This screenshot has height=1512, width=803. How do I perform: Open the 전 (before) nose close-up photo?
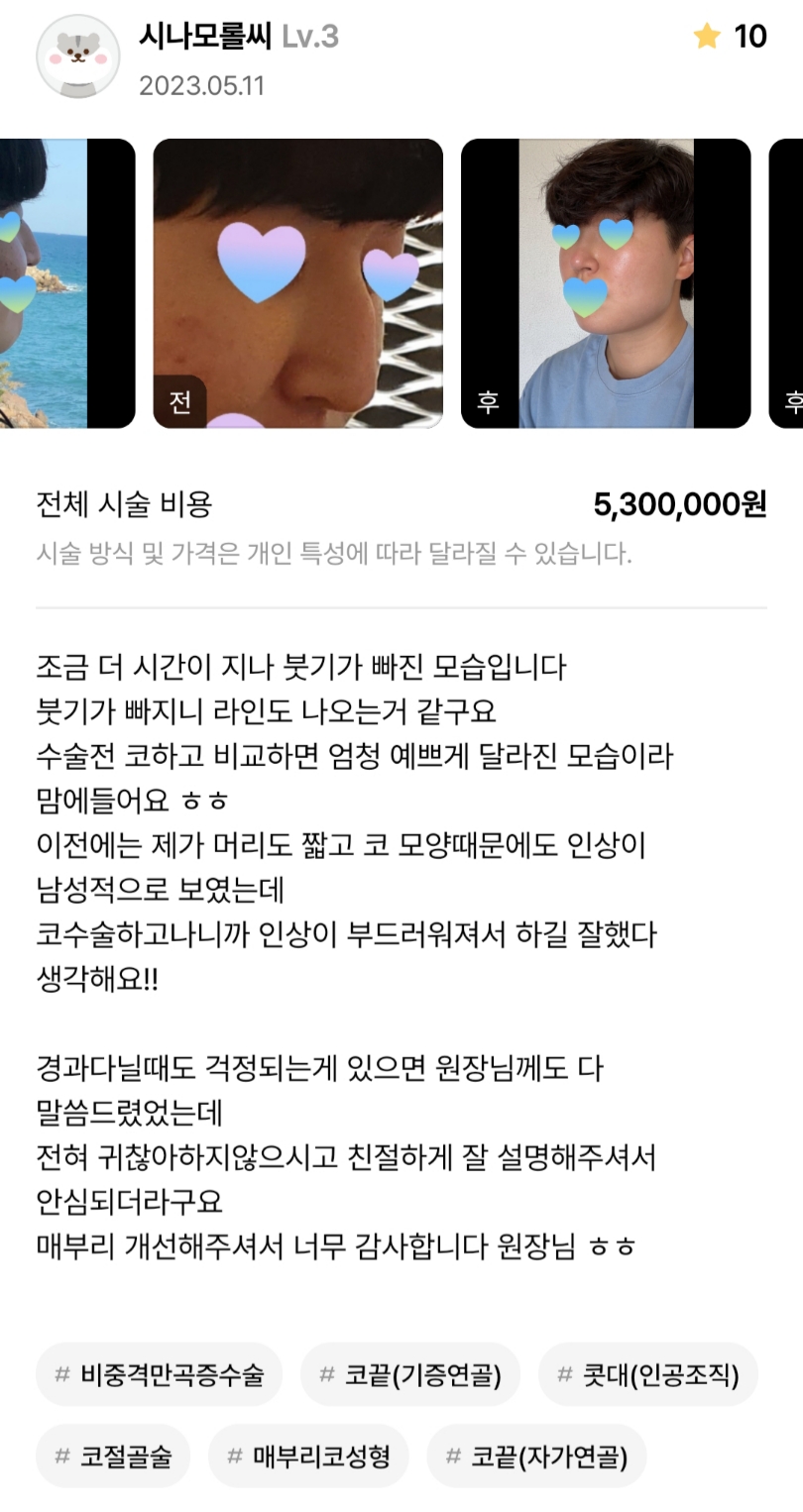[x=297, y=283]
